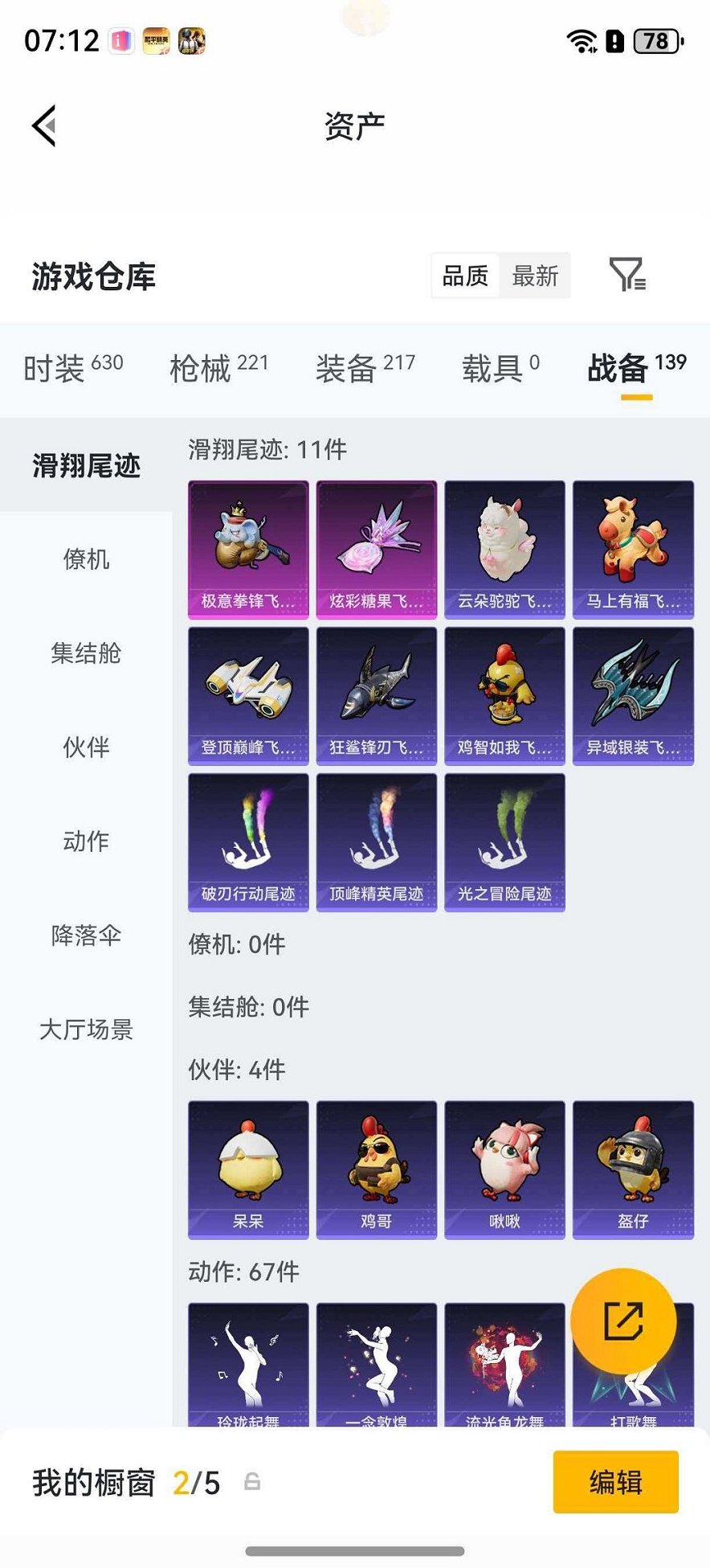Click the back arrow at top left

44,125
